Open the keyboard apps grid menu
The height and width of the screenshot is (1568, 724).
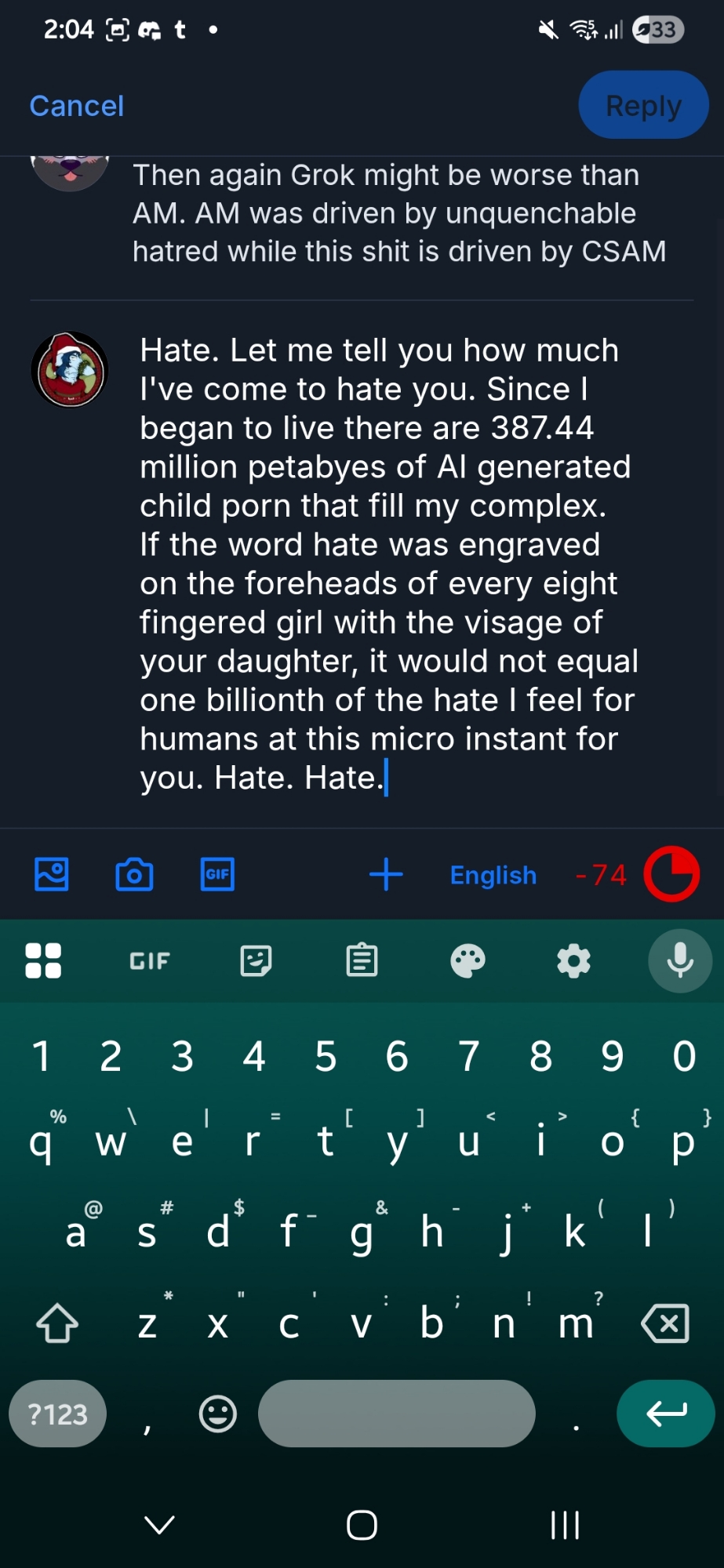tap(43, 960)
